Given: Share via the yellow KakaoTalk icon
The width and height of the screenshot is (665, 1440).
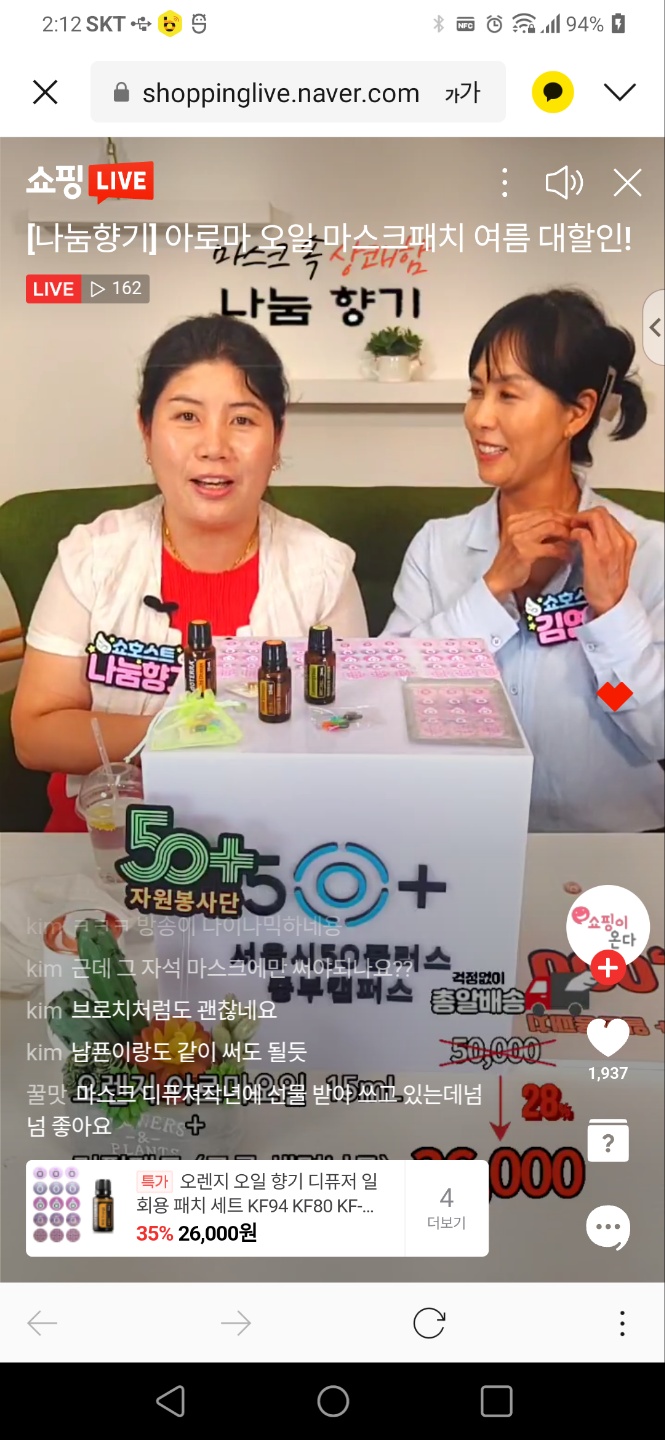Looking at the screenshot, I should tap(552, 93).
